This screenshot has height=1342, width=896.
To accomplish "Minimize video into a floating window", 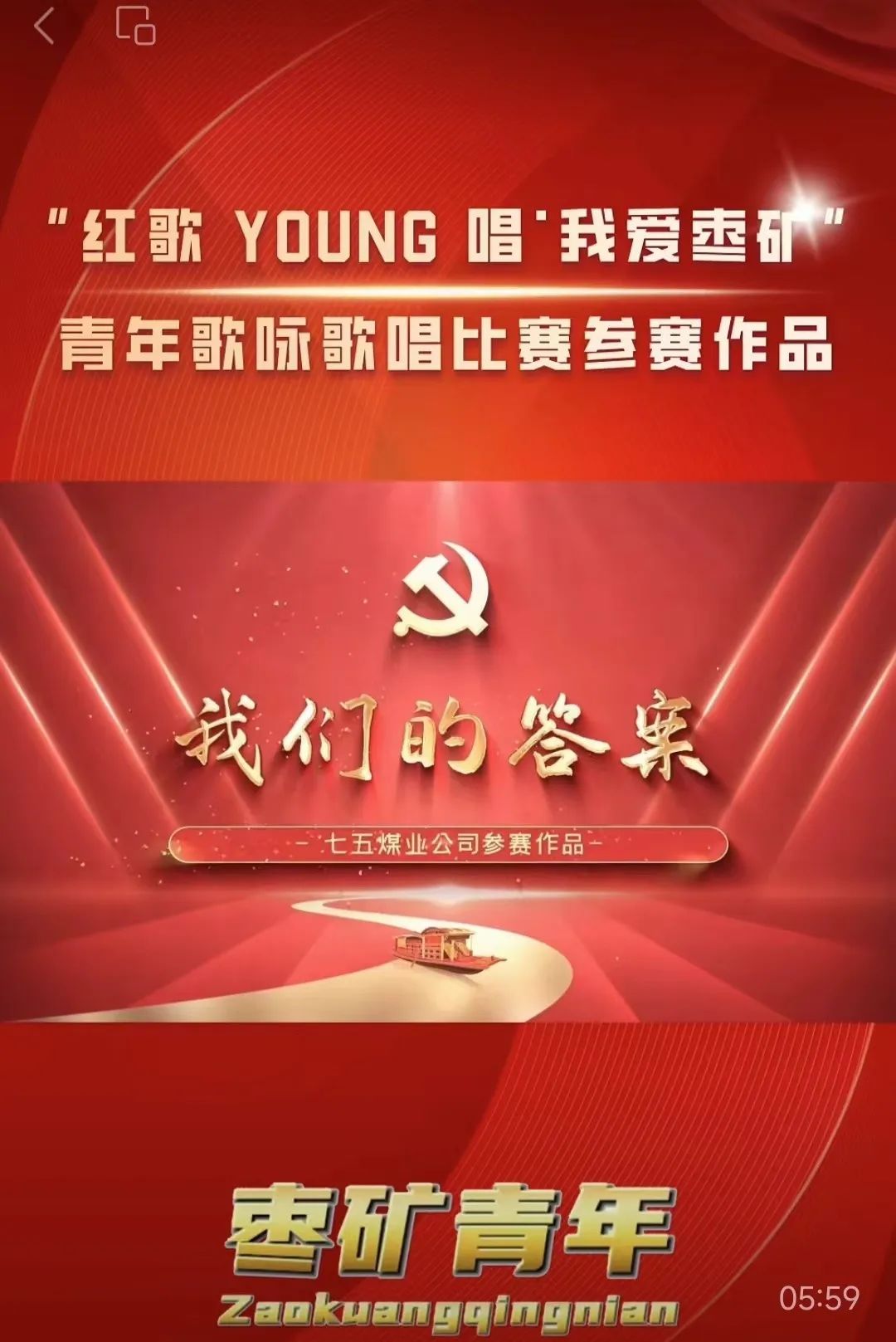I will pyautogui.click(x=136, y=27).
